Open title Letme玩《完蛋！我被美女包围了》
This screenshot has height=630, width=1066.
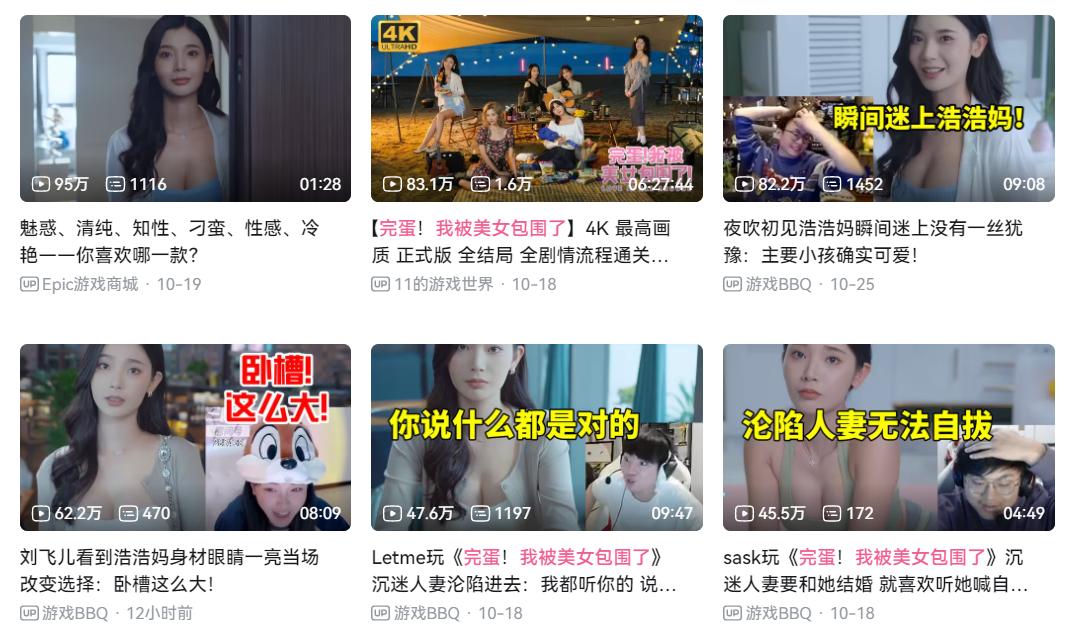click(x=520, y=570)
